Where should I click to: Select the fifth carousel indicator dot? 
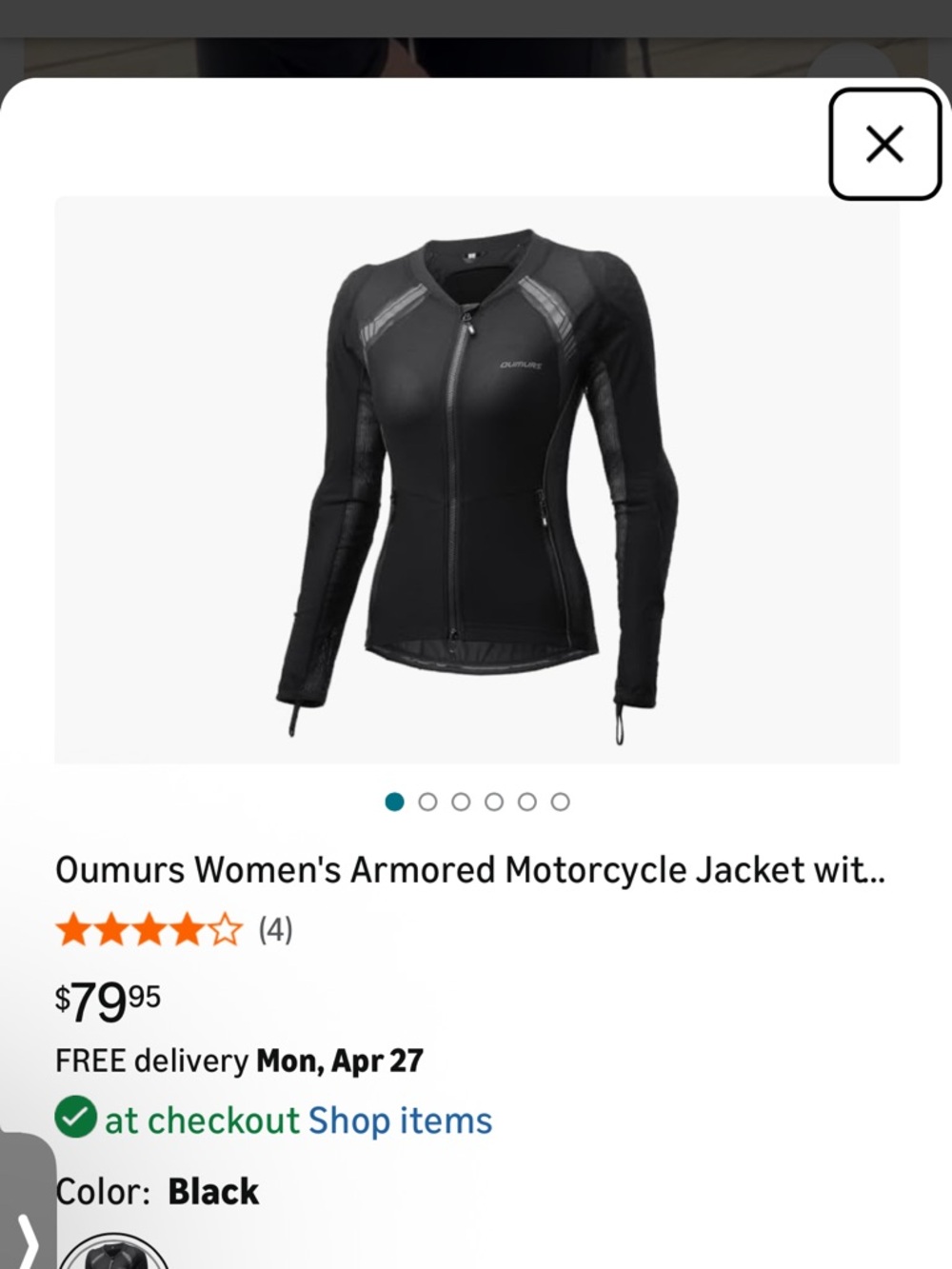point(527,802)
